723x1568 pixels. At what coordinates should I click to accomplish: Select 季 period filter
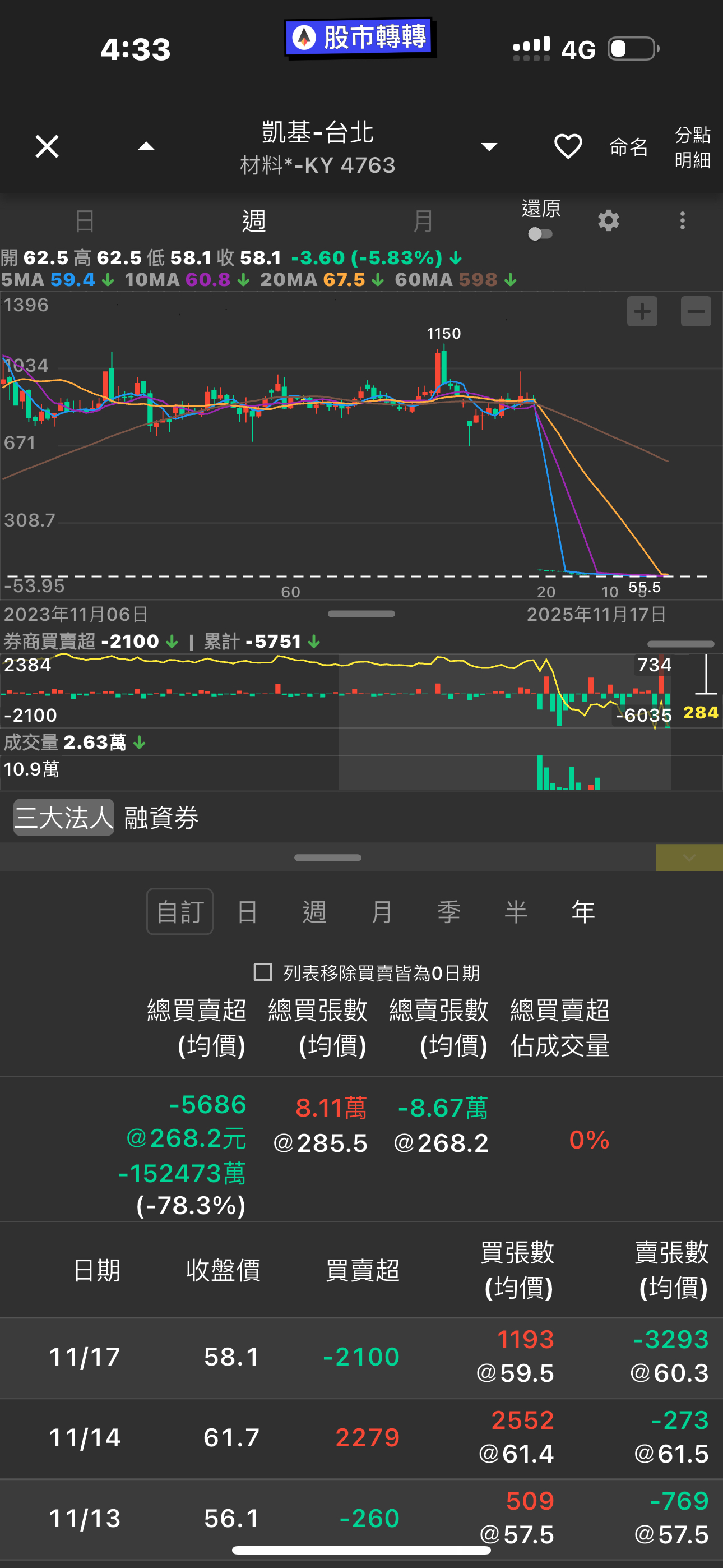click(x=448, y=912)
